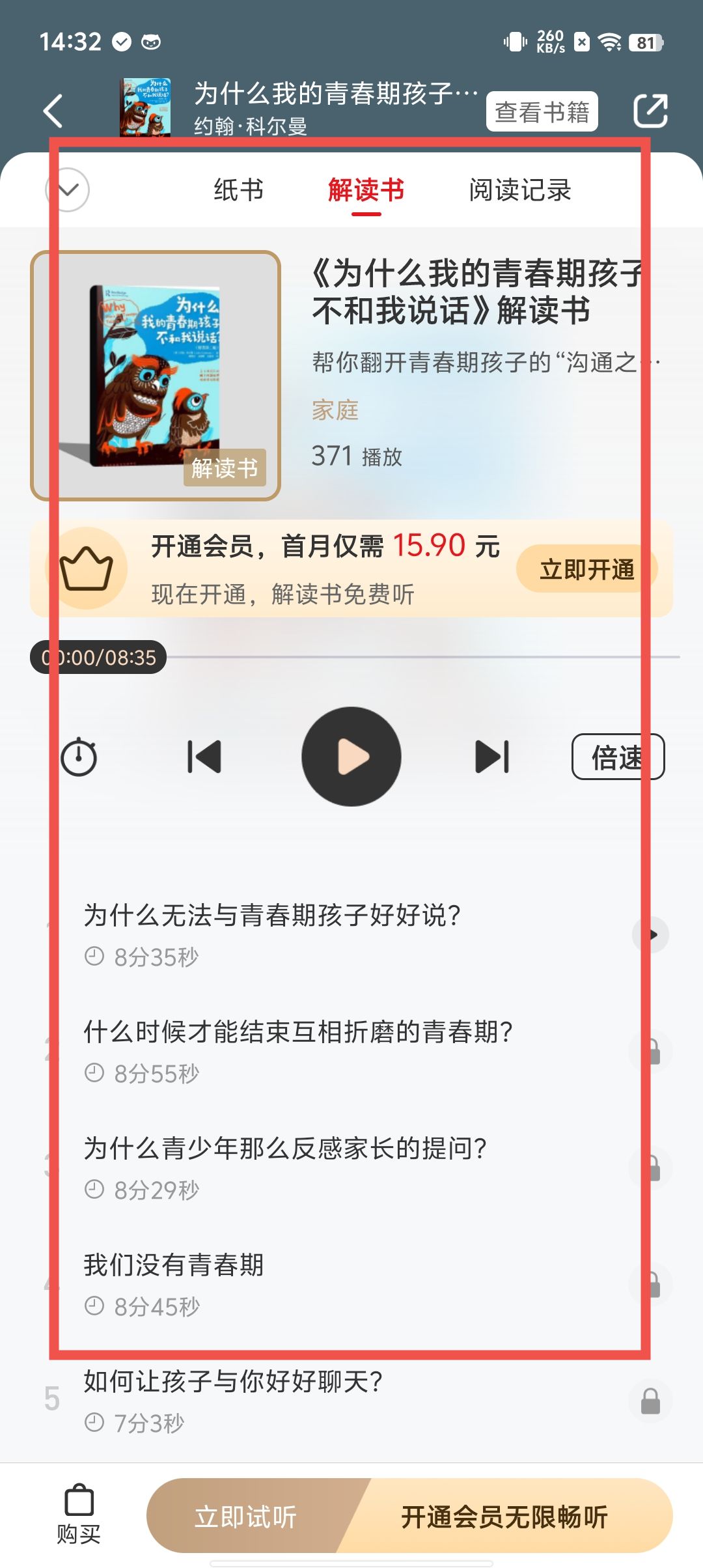Open the 倍速 playback speed option

[x=618, y=757]
